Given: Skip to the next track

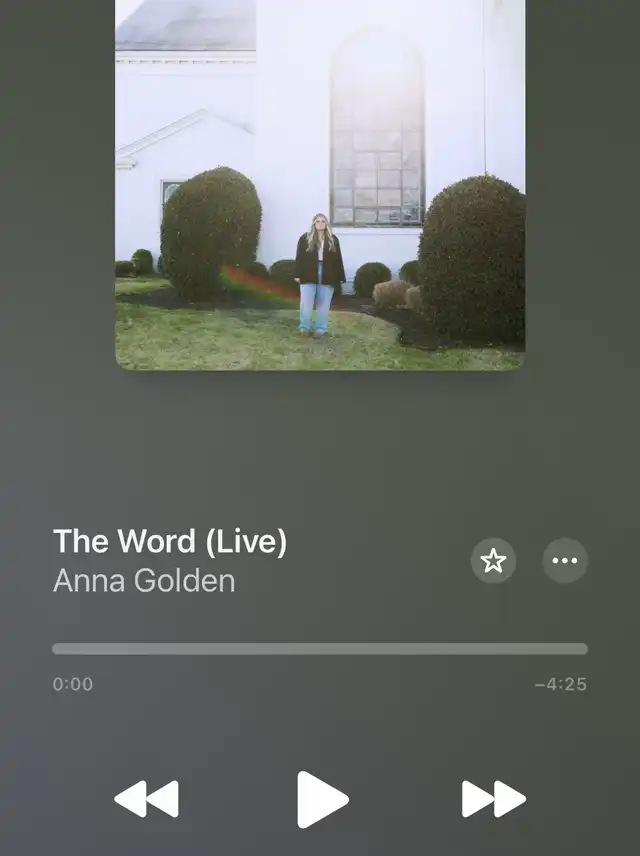Looking at the screenshot, I should click(x=494, y=799).
